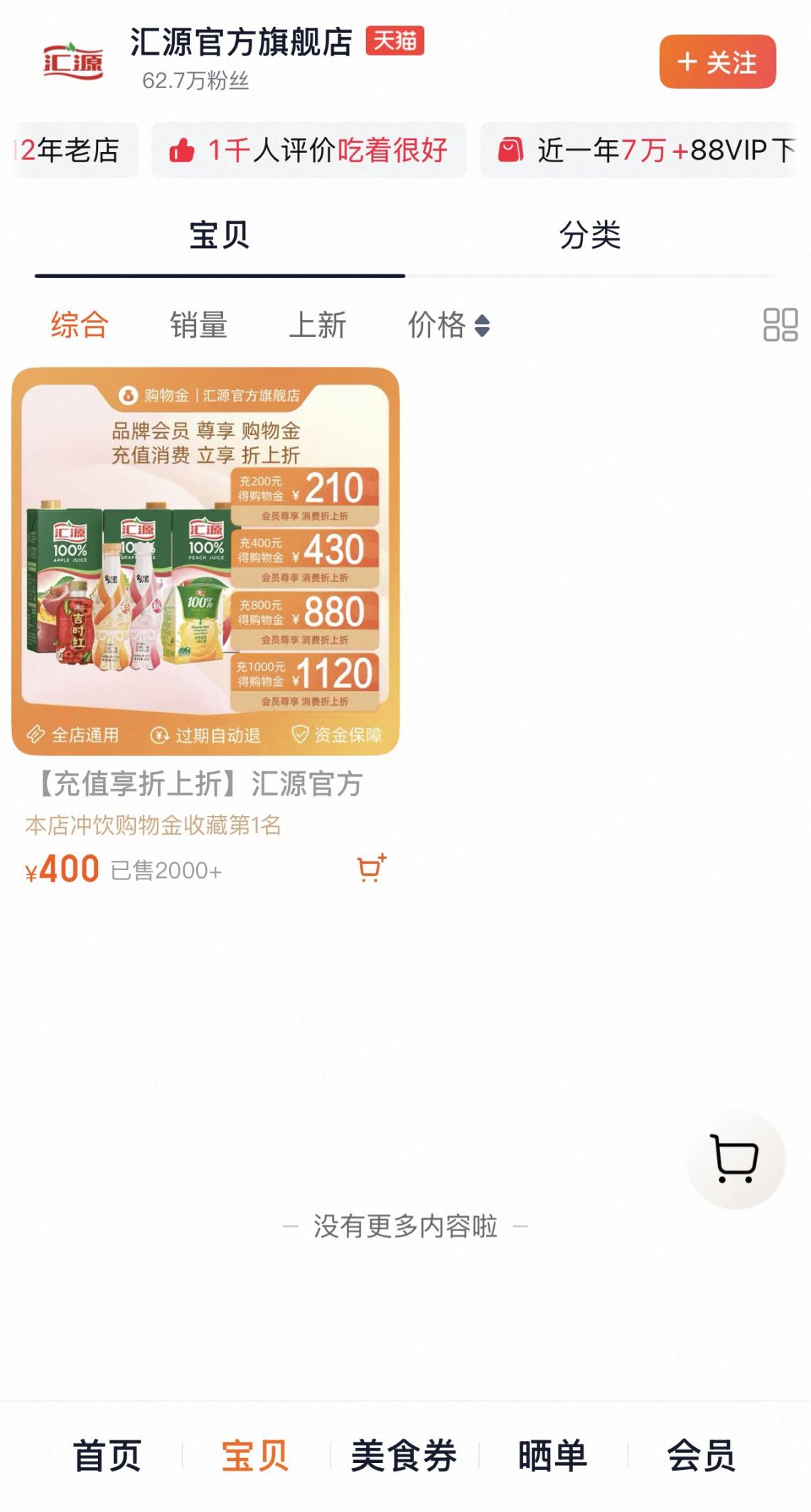Add the ¥400 购物金 item to cart
Viewport: 811px width, 1512px height.
(x=371, y=868)
